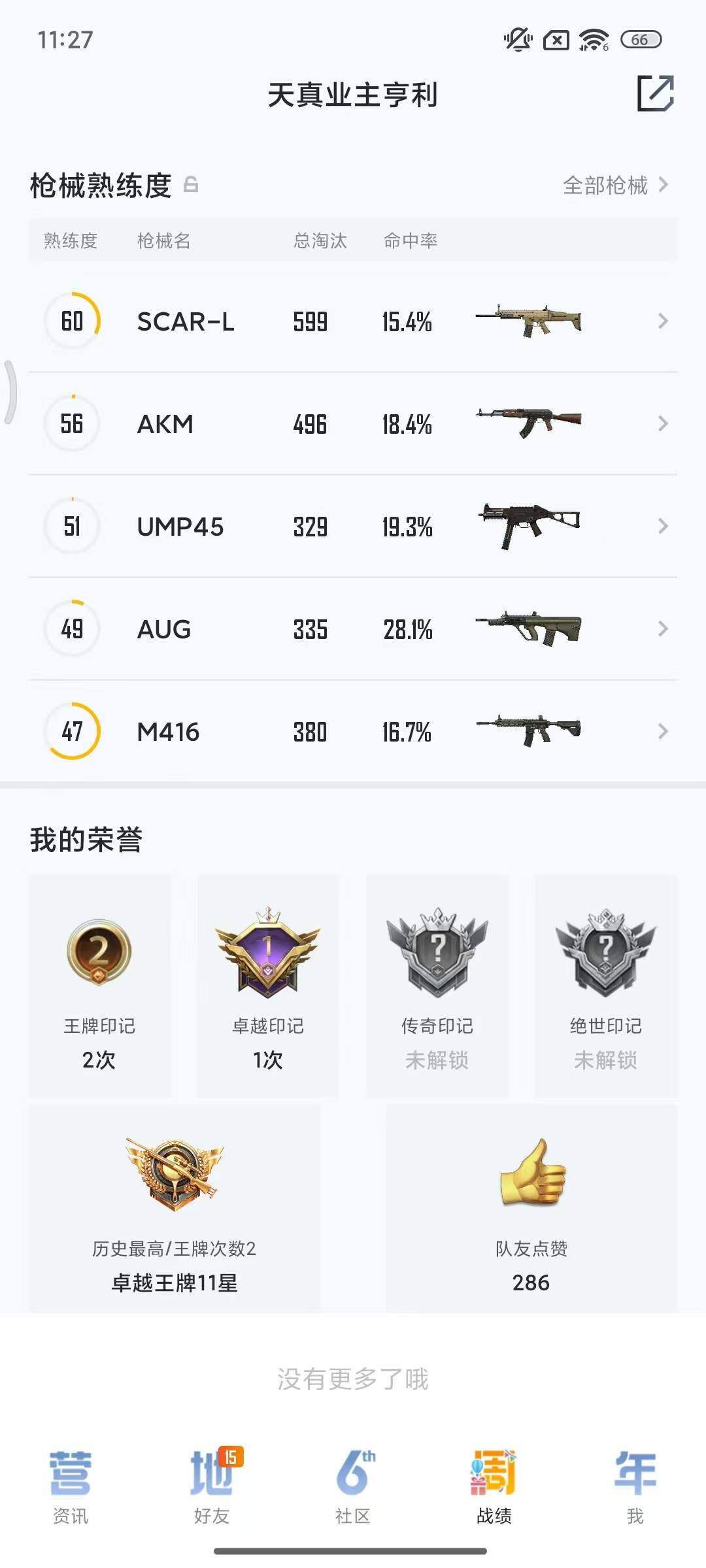Expand the AUG row chevron
The image size is (706, 1568).
tap(664, 629)
